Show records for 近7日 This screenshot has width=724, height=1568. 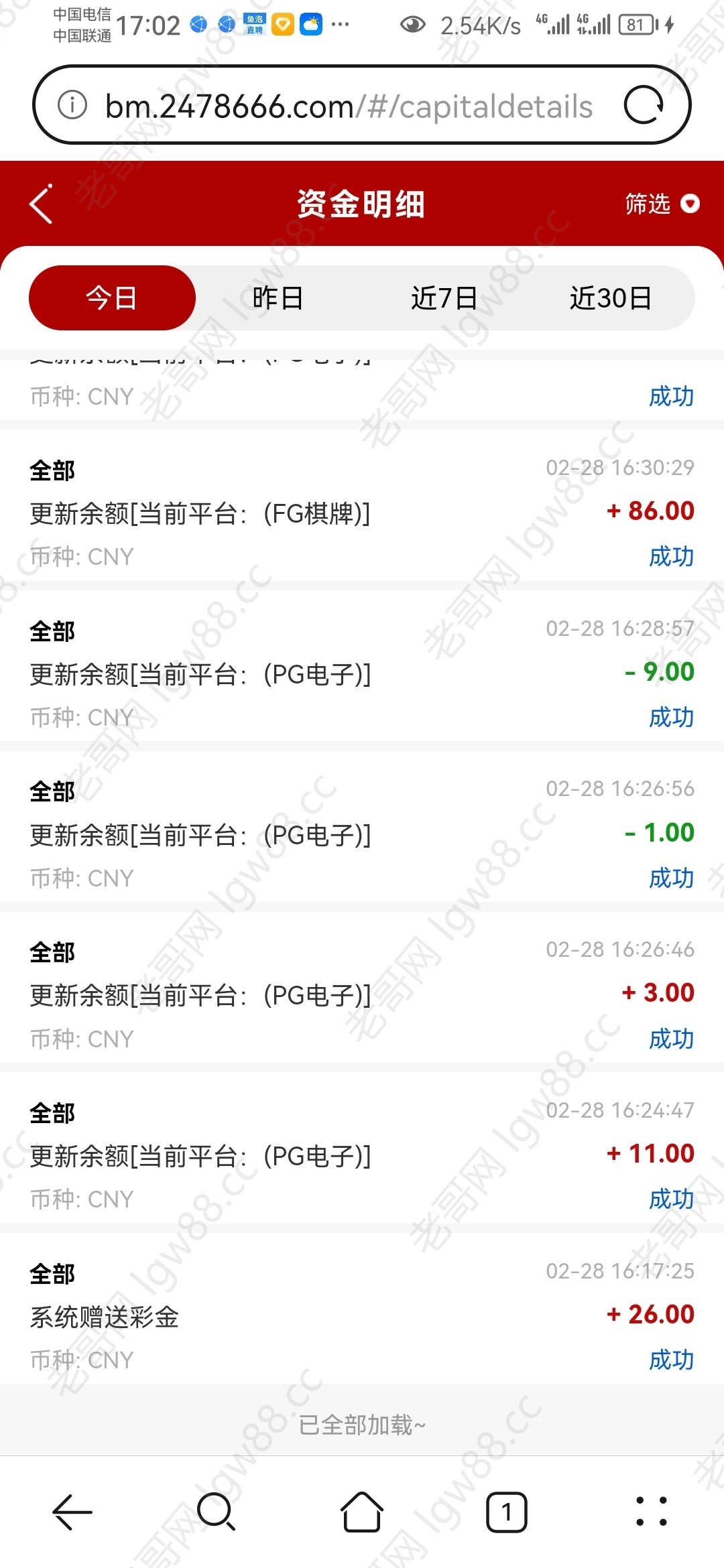tap(444, 298)
